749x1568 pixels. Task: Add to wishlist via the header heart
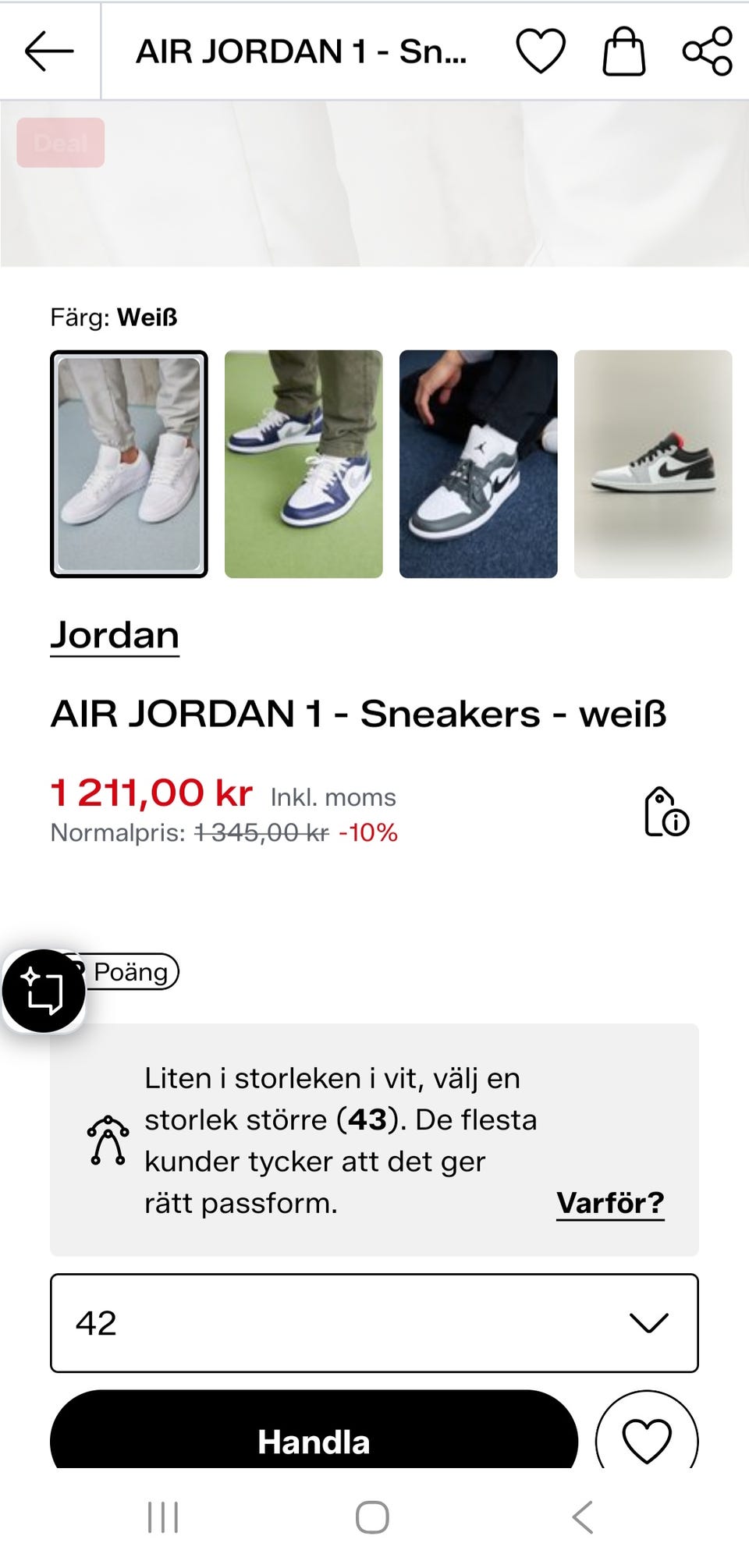(x=541, y=51)
